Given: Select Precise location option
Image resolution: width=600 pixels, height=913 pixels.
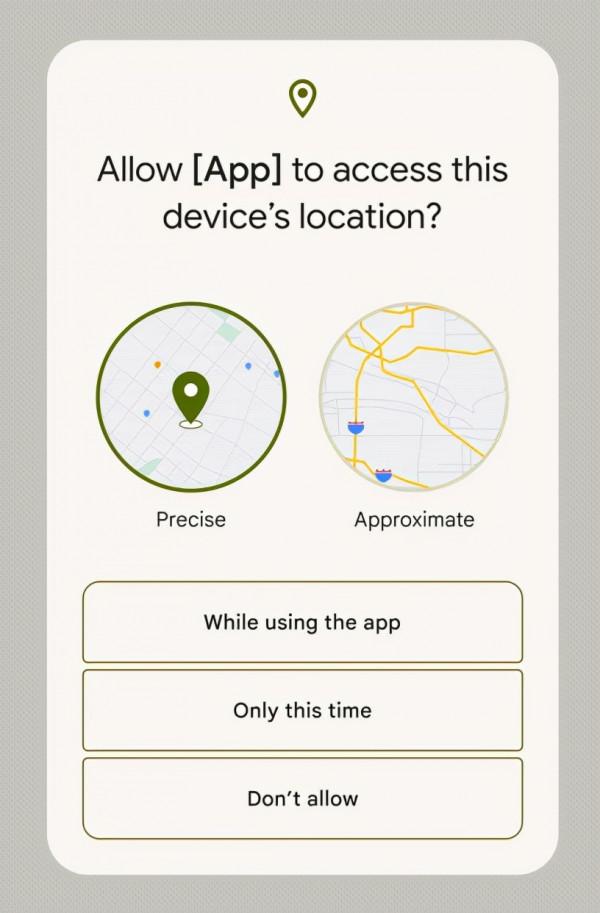Looking at the screenshot, I should tap(191, 397).
